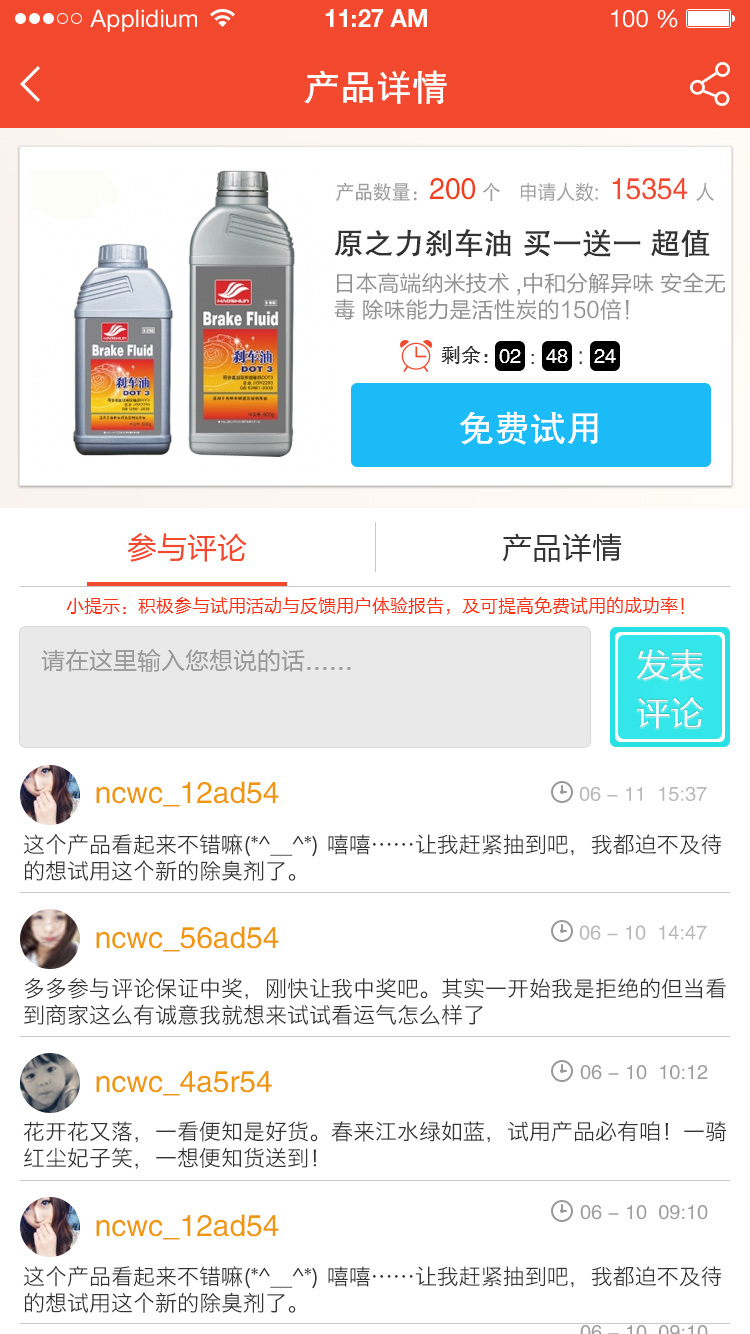The height and width of the screenshot is (1334, 750).
Task: Focus the comment input field
Action: coord(305,687)
